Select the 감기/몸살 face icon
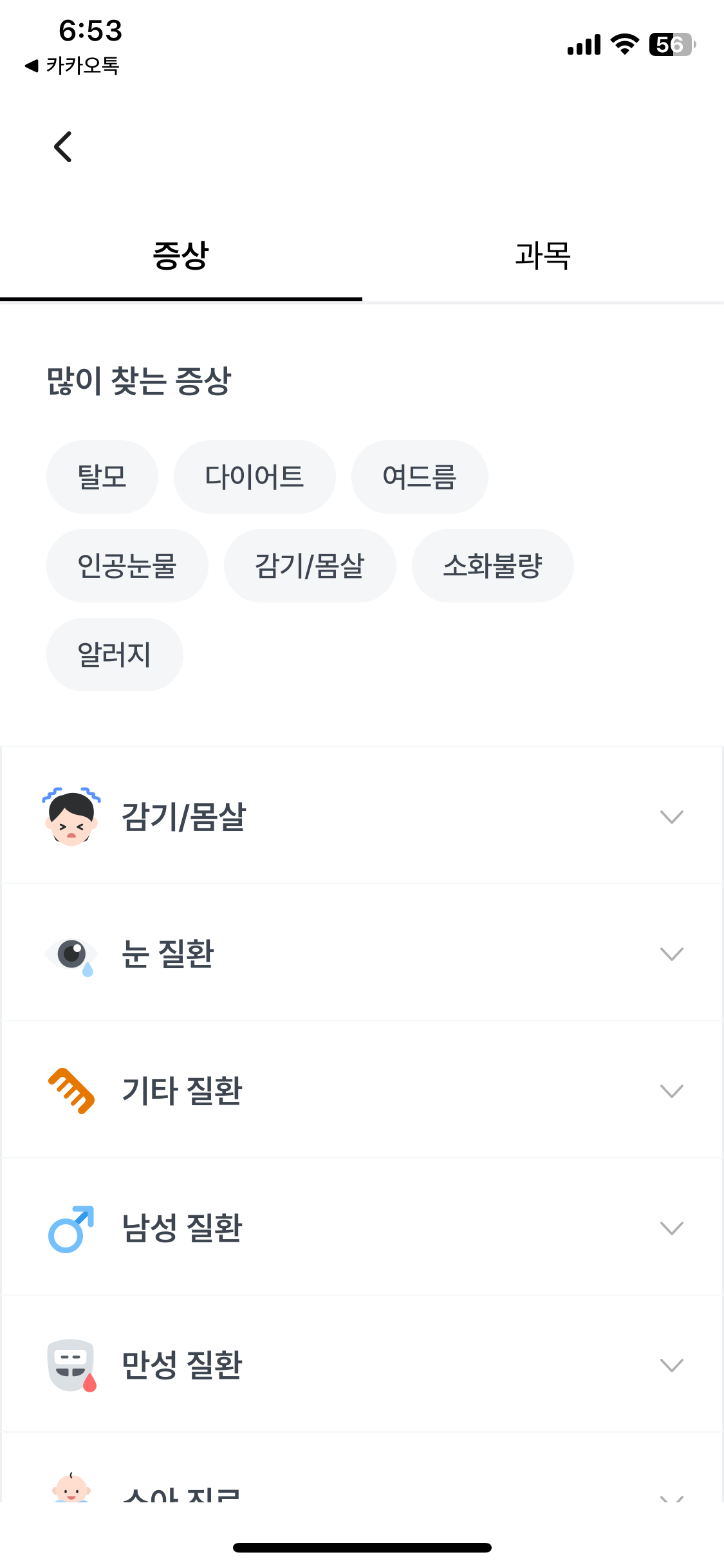This screenshot has width=724, height=1568. 71,817
